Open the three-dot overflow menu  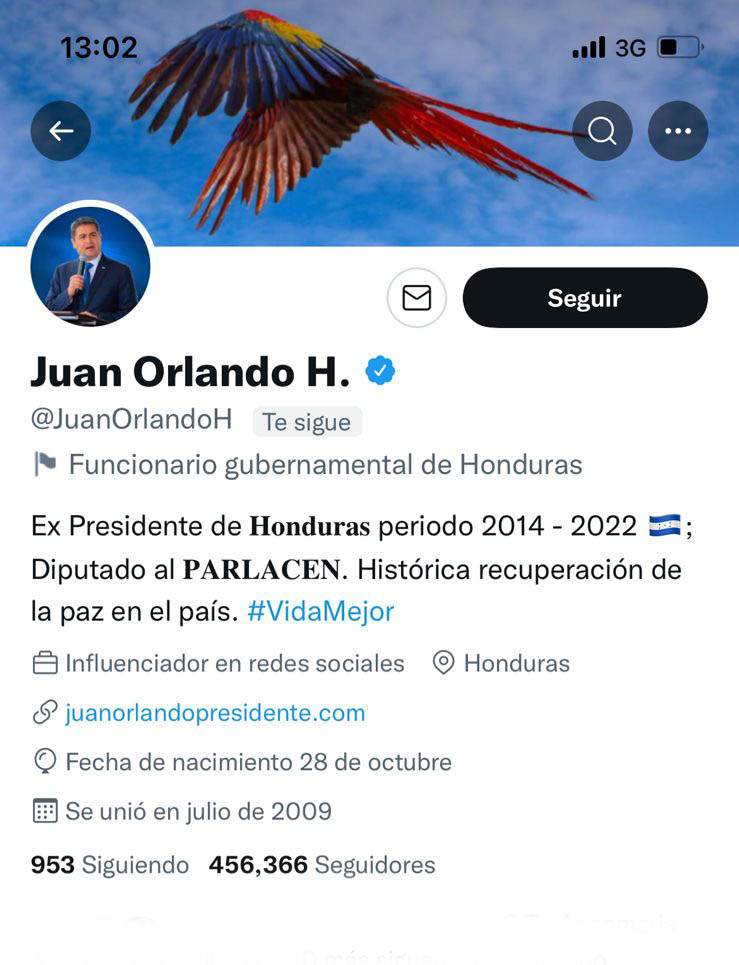[x=678, y=131]
